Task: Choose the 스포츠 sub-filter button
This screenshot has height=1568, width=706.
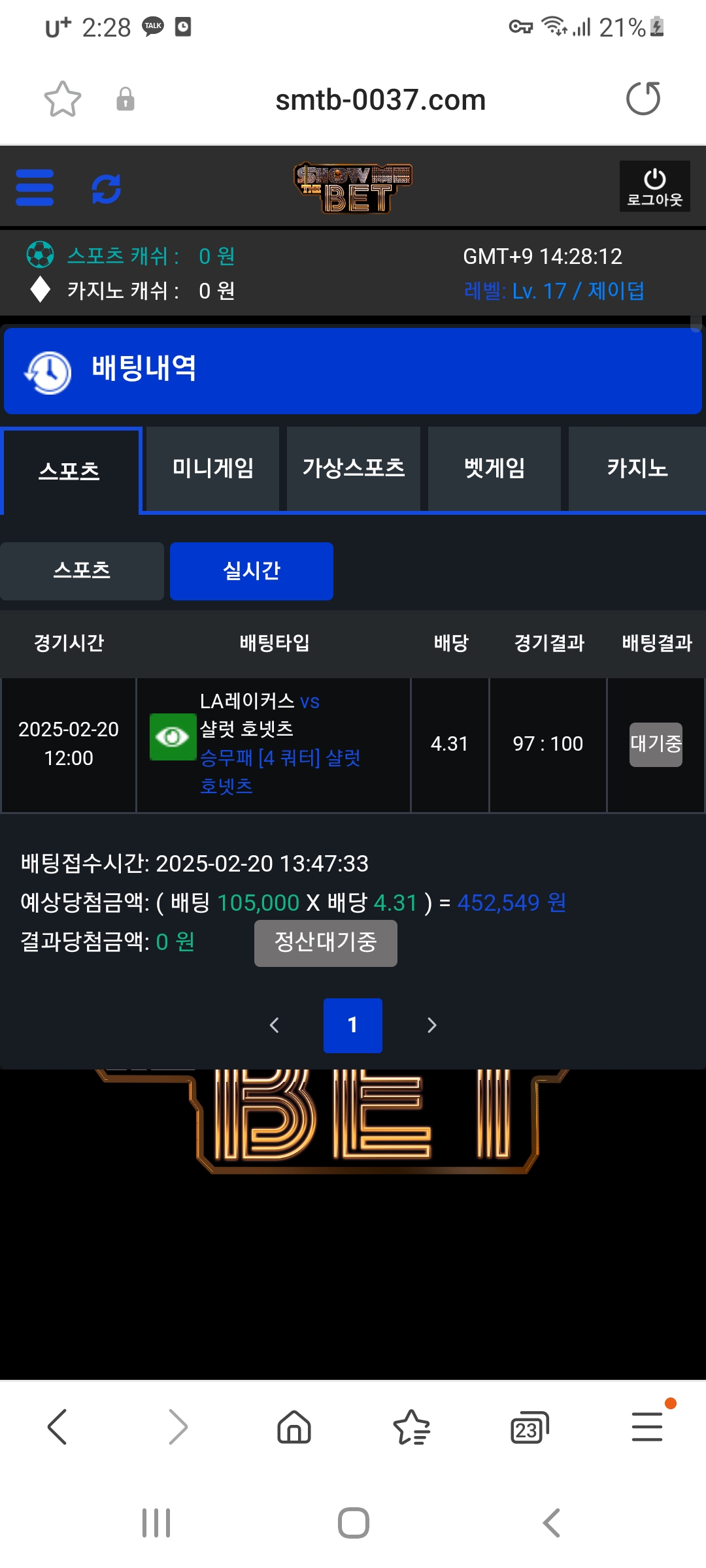Action: coord(82,570)
